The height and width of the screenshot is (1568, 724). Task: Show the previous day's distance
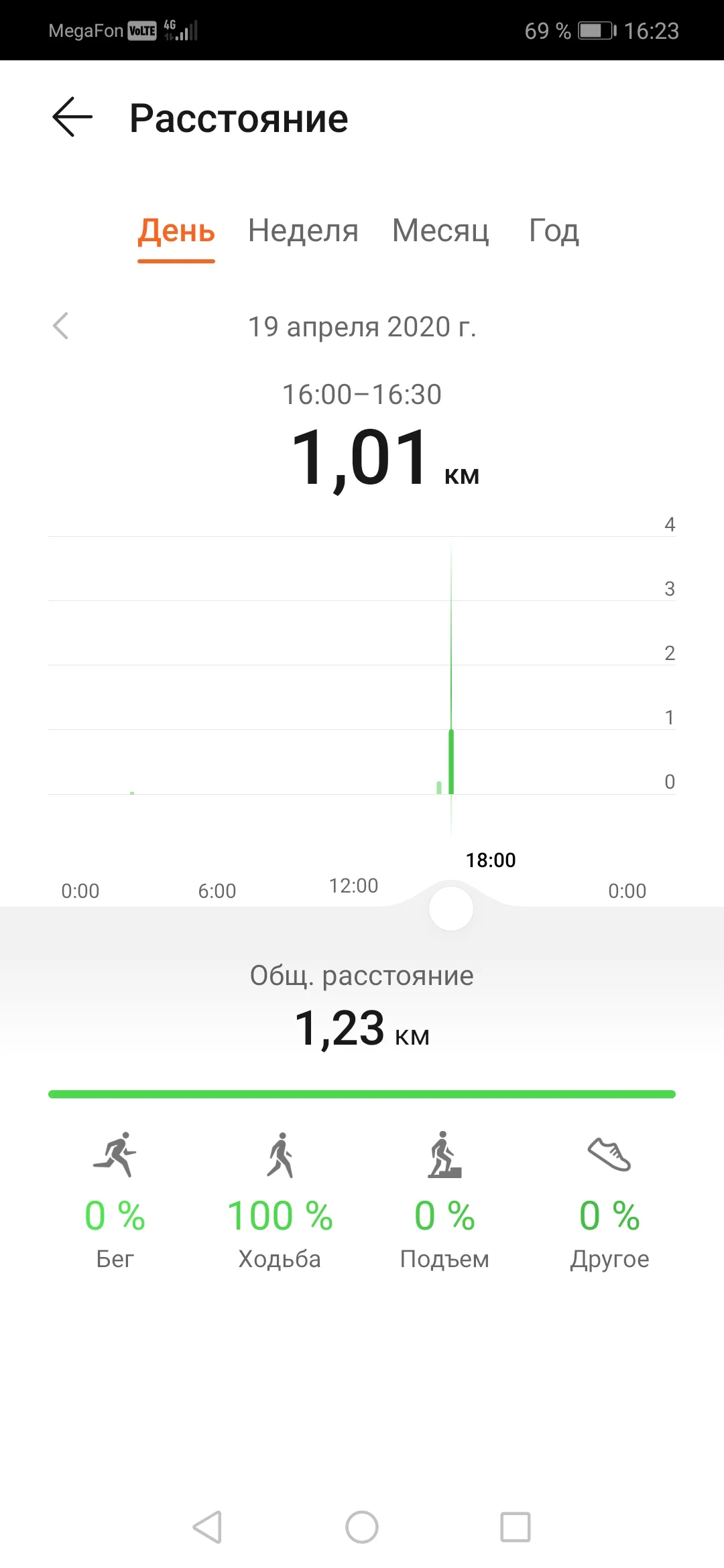(x=61, y=326)
